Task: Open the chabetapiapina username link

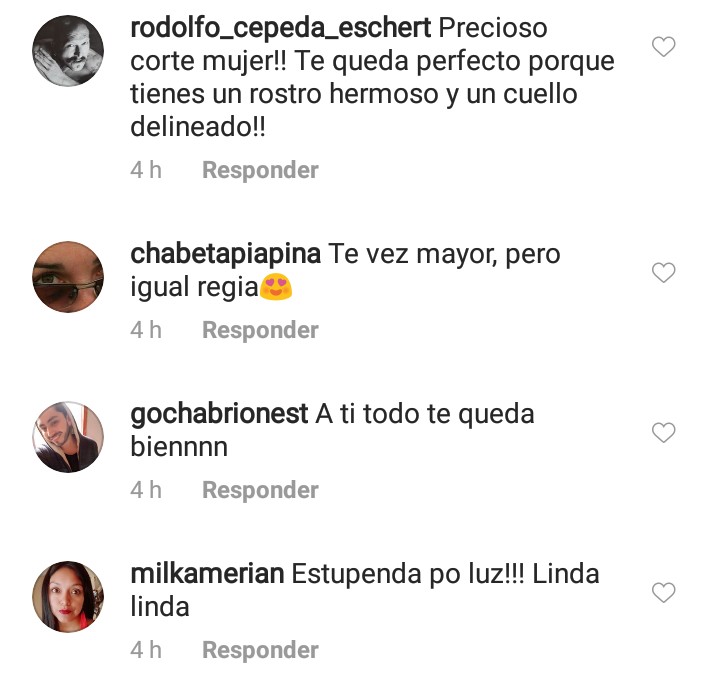Action: pyautogui.click(x=225, y=254)
